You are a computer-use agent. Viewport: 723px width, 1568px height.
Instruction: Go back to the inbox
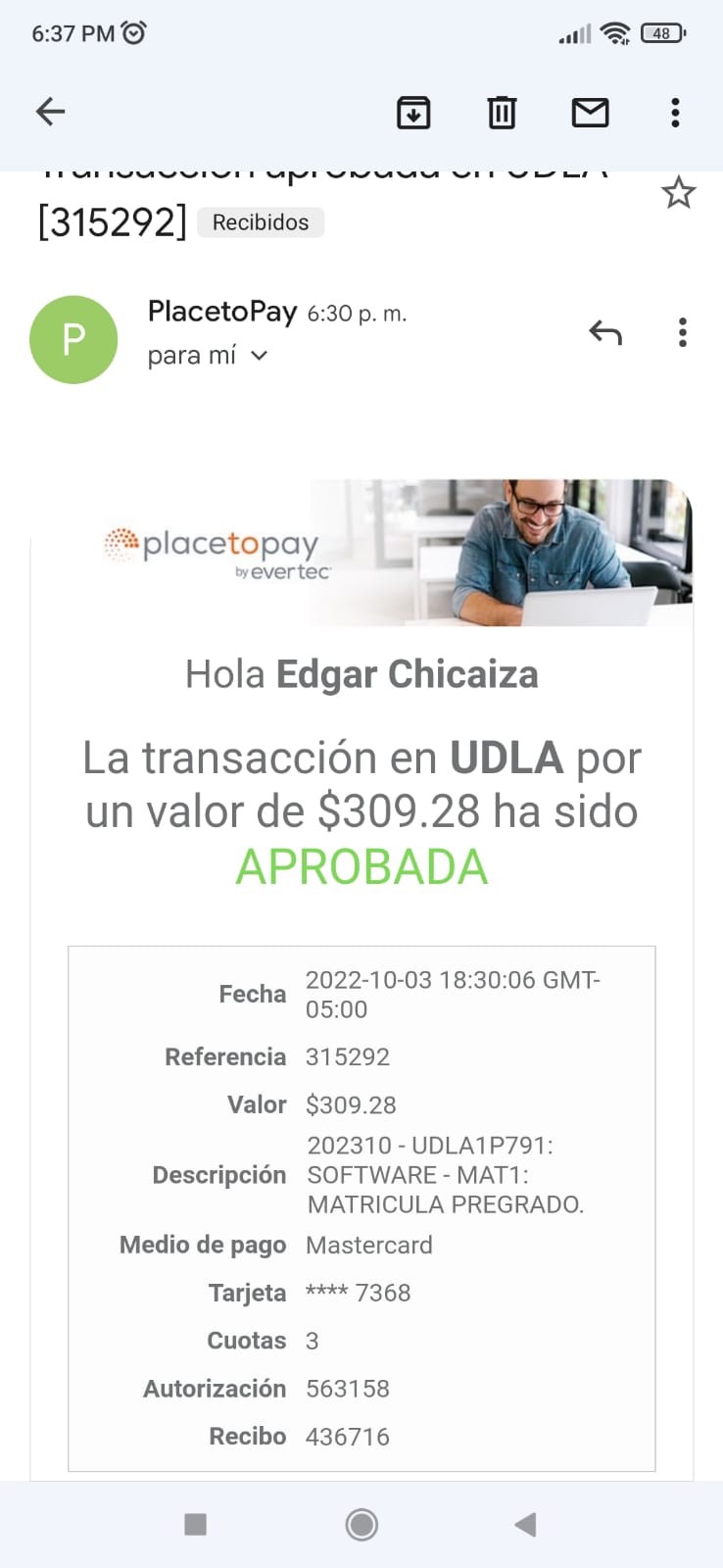tap(50, 112)
